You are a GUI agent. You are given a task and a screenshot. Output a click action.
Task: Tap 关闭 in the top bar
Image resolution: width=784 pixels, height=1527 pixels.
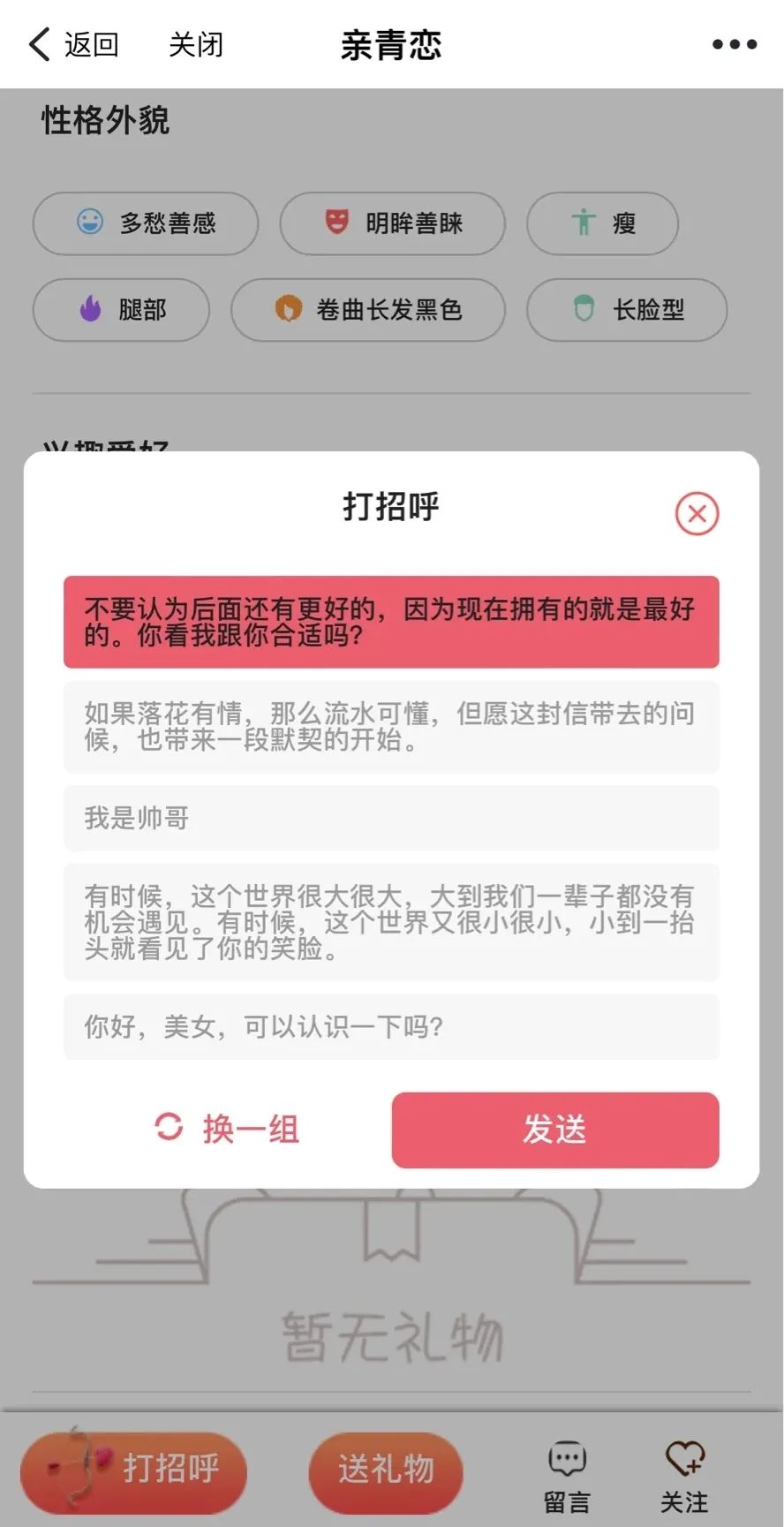tap(195, 44)
